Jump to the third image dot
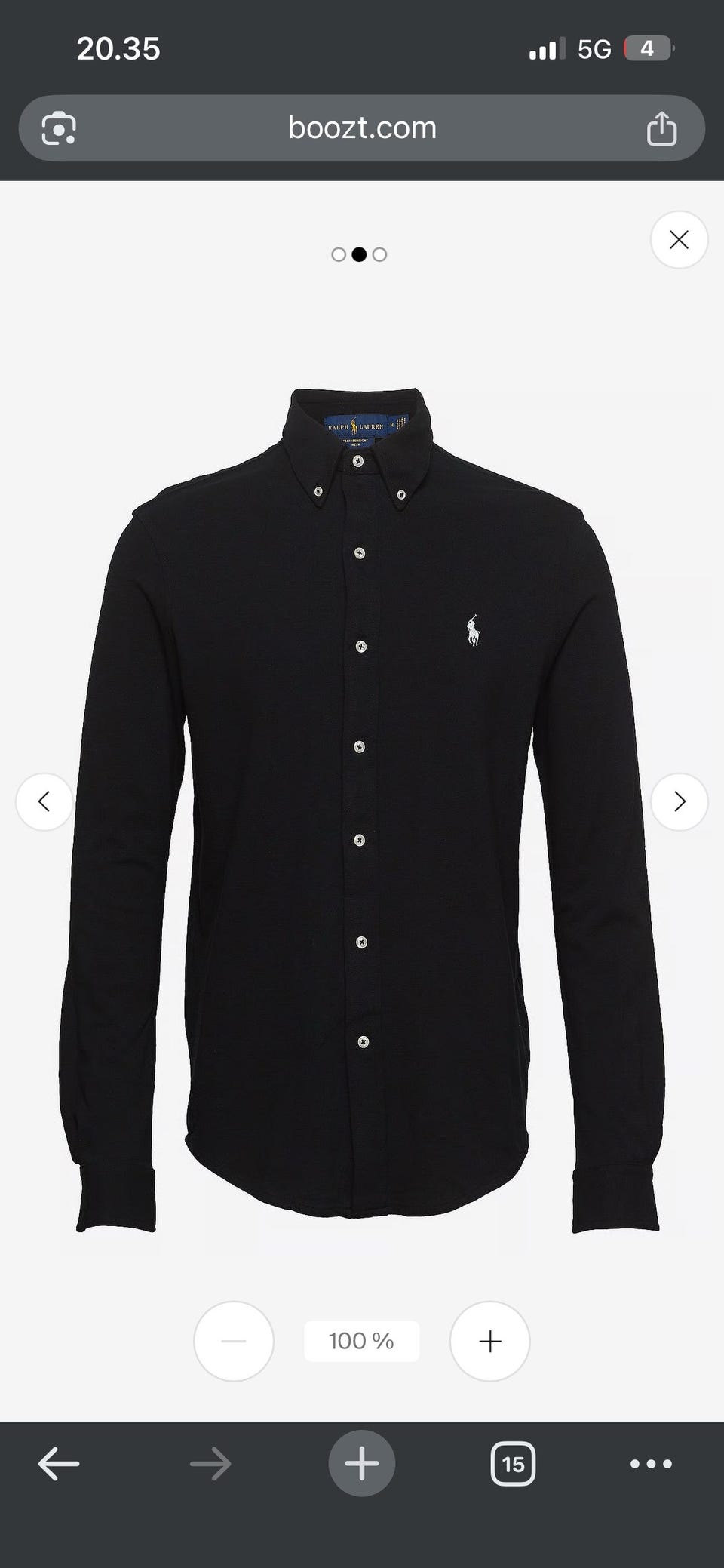This screenshot has height=1568, width=724. tap(379, 254)
